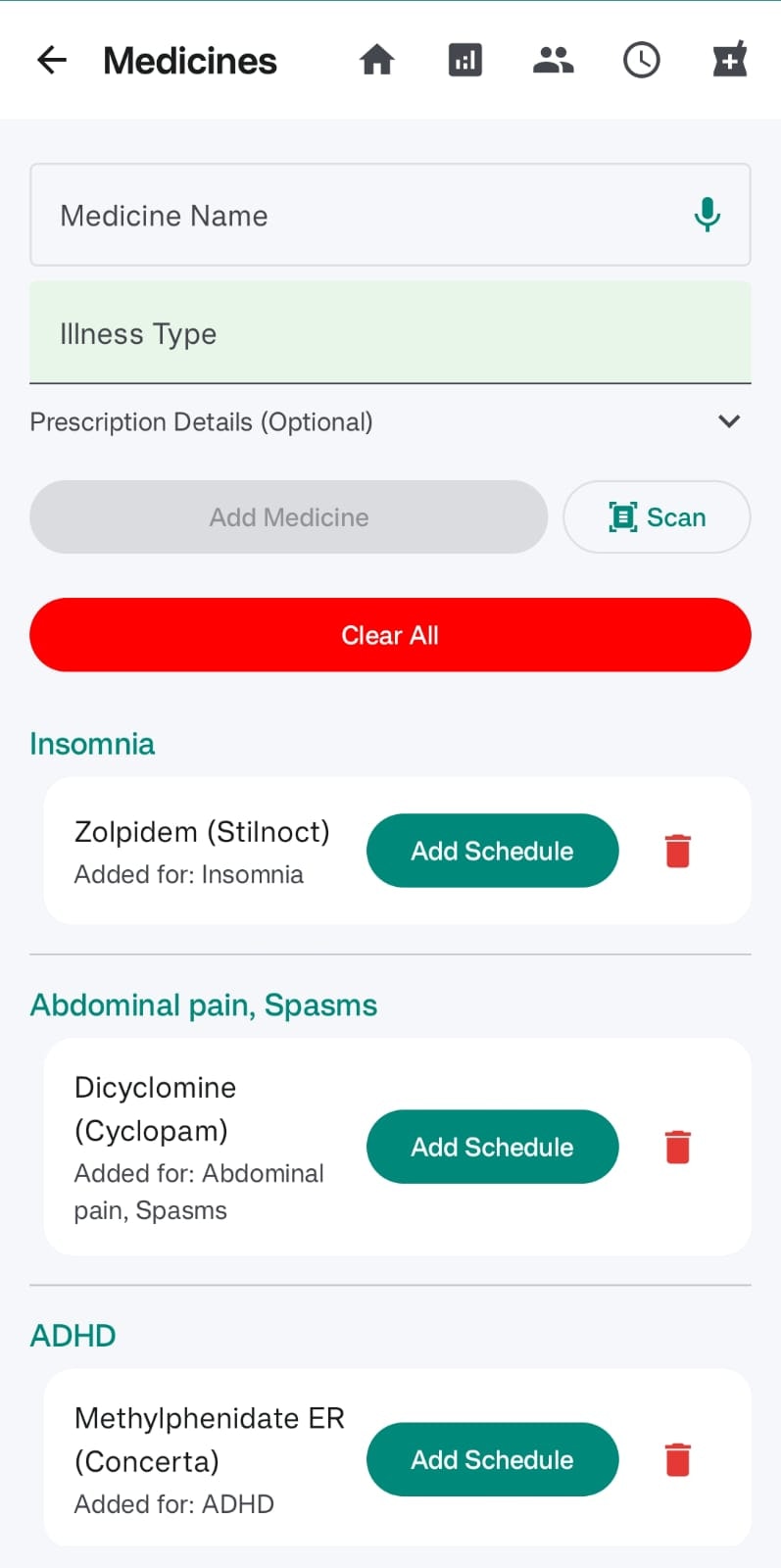781x1568 pixels.
Task: Delete Zolpidem (Stilnoct) with the trash icon
Action: click(677, 851)
